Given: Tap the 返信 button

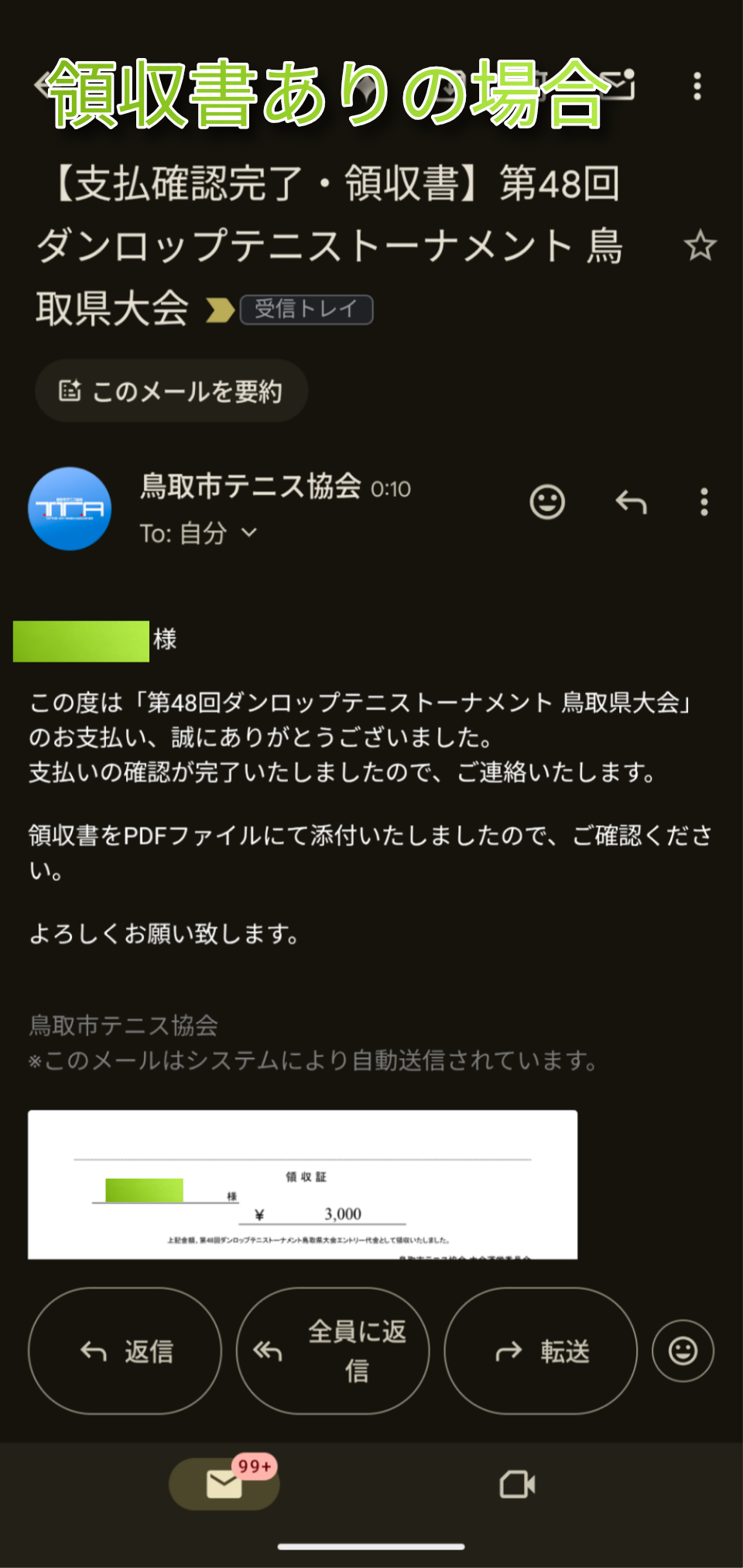Looking at the screenshot, I should (125, 1351).
